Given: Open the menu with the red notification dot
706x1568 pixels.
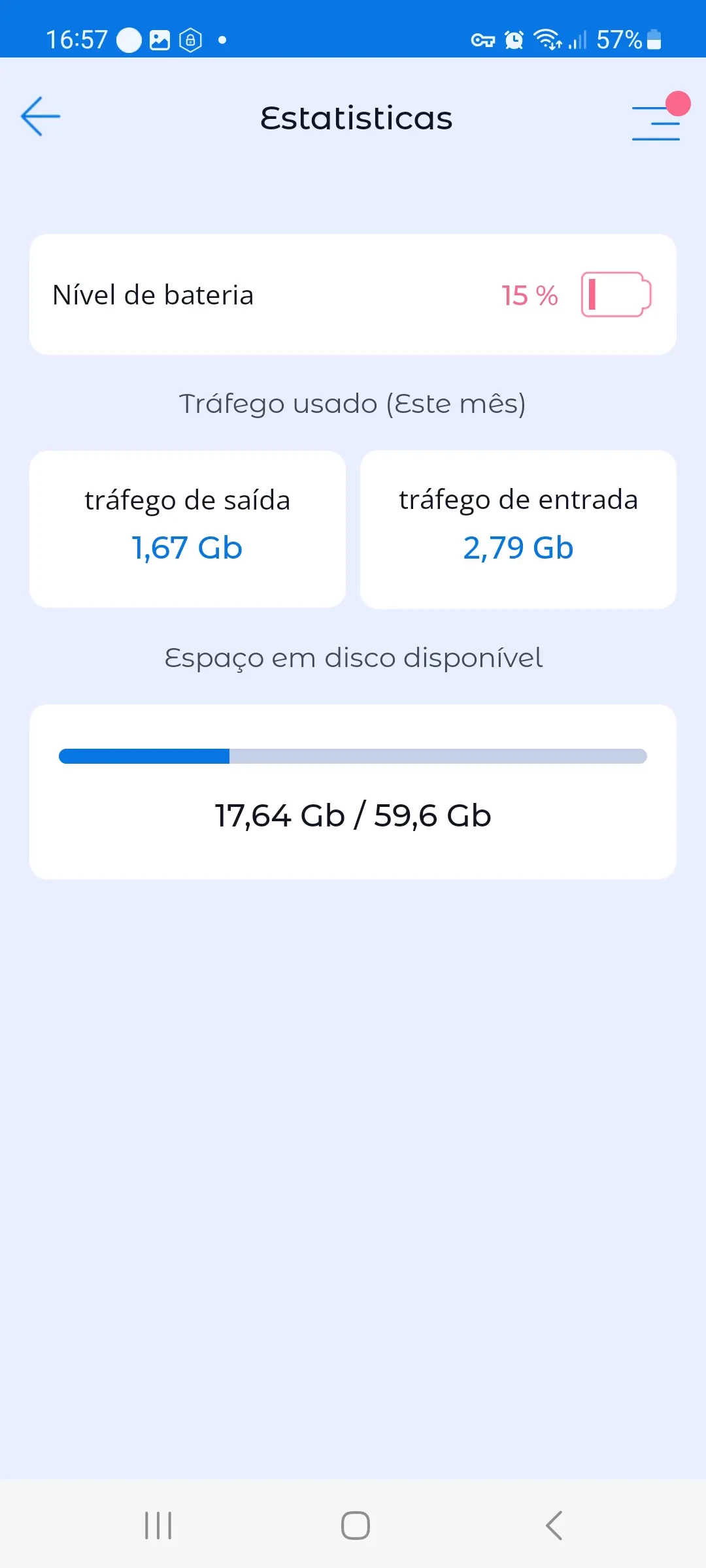Looking at the screenshot, I should pyautogui.click(x=656, y=122).
